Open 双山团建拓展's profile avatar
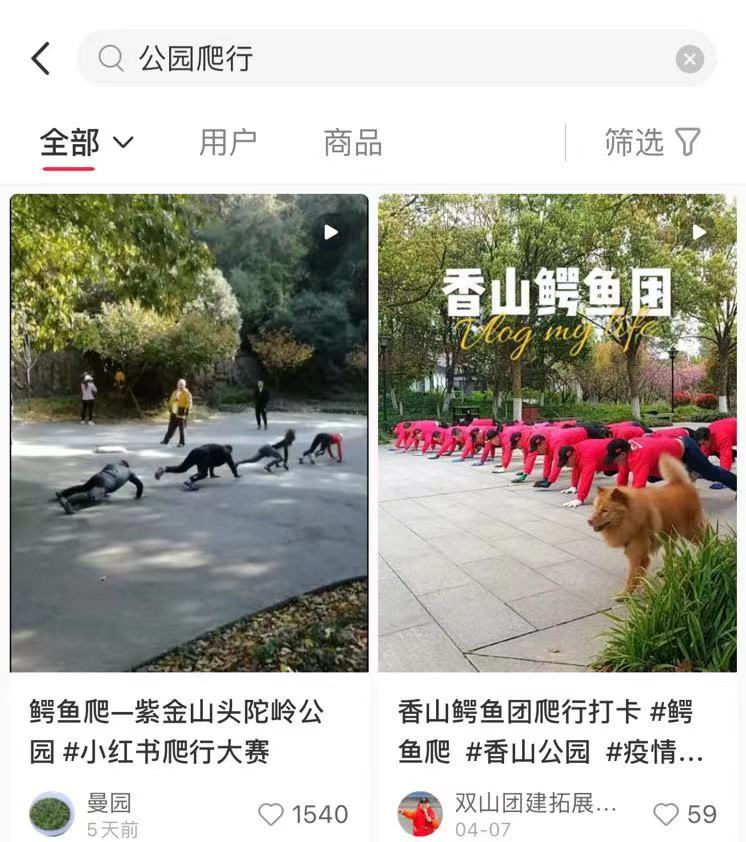 click(x=420, y=814)
